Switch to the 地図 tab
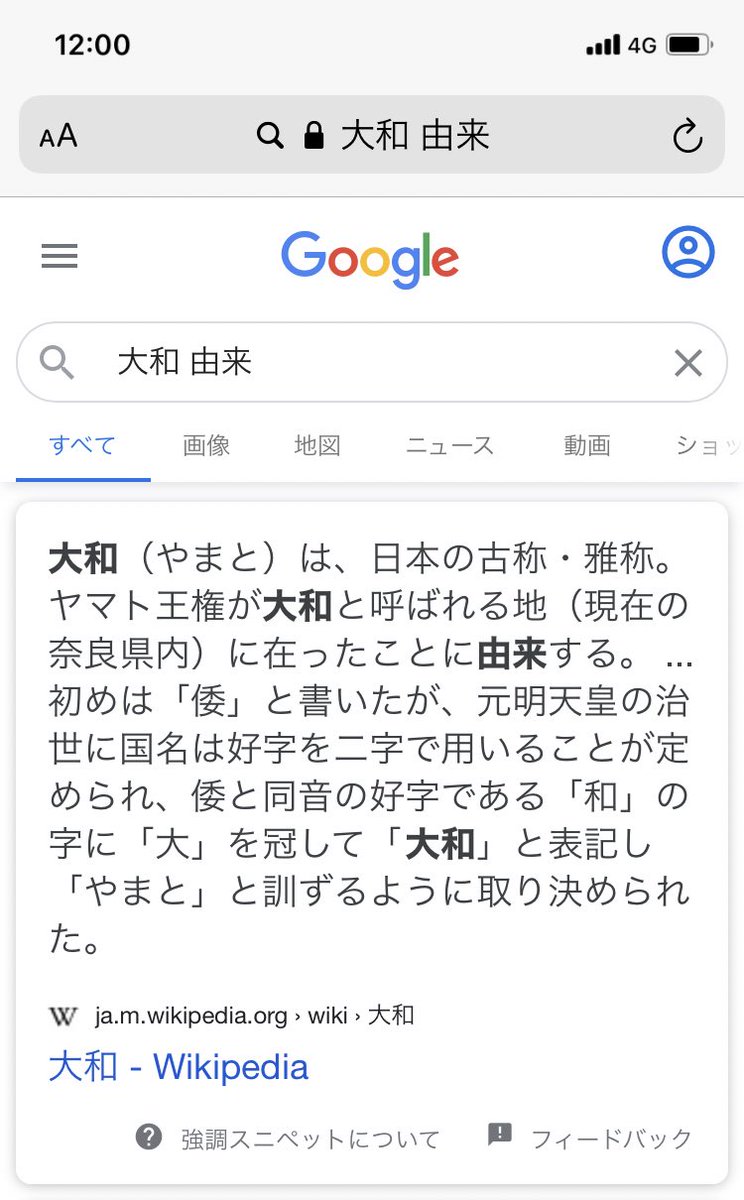Screen dimensions: 744x1200 tap(317, 446)
